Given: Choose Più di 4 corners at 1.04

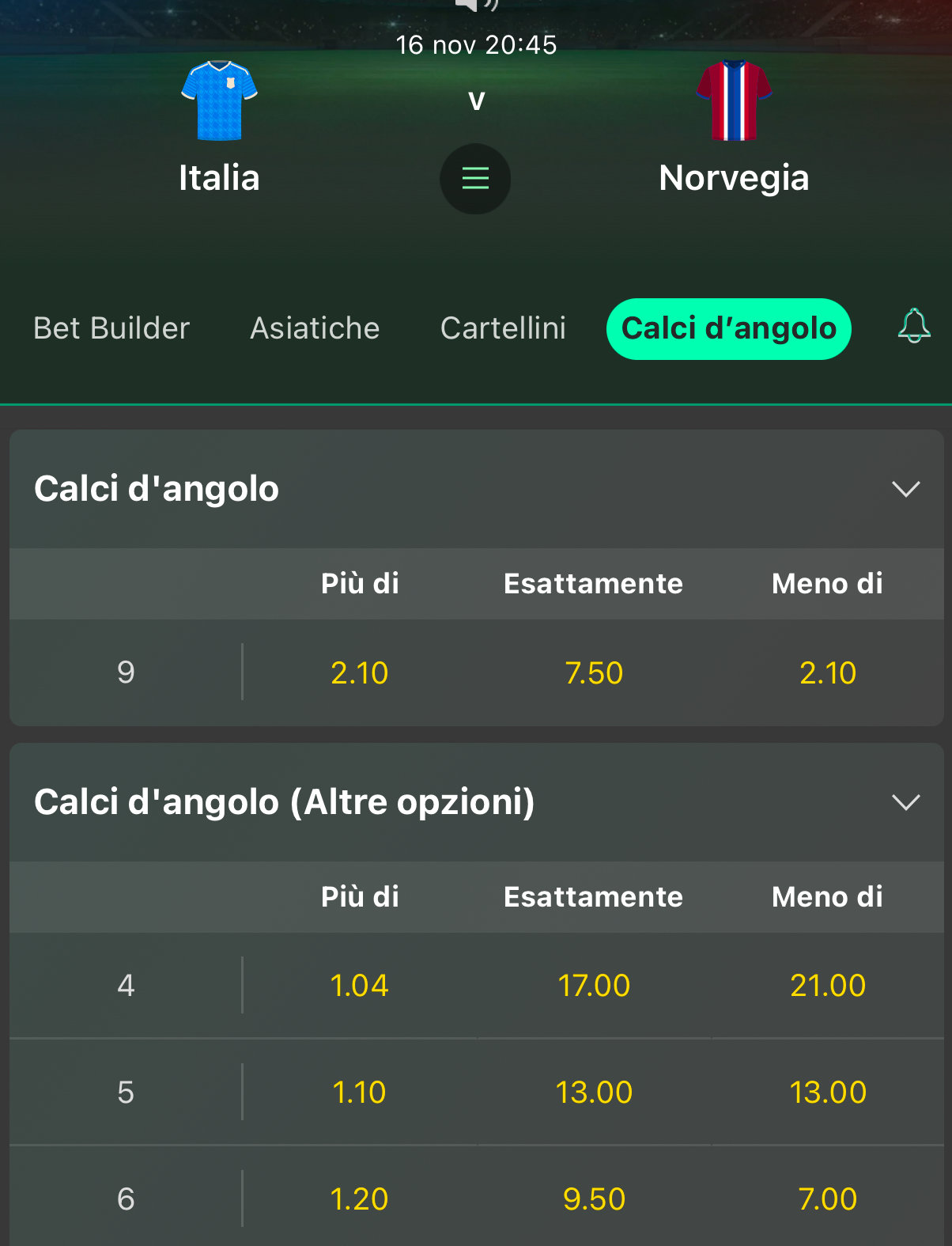Looking at the screenshot, I should tap(360, 986).
